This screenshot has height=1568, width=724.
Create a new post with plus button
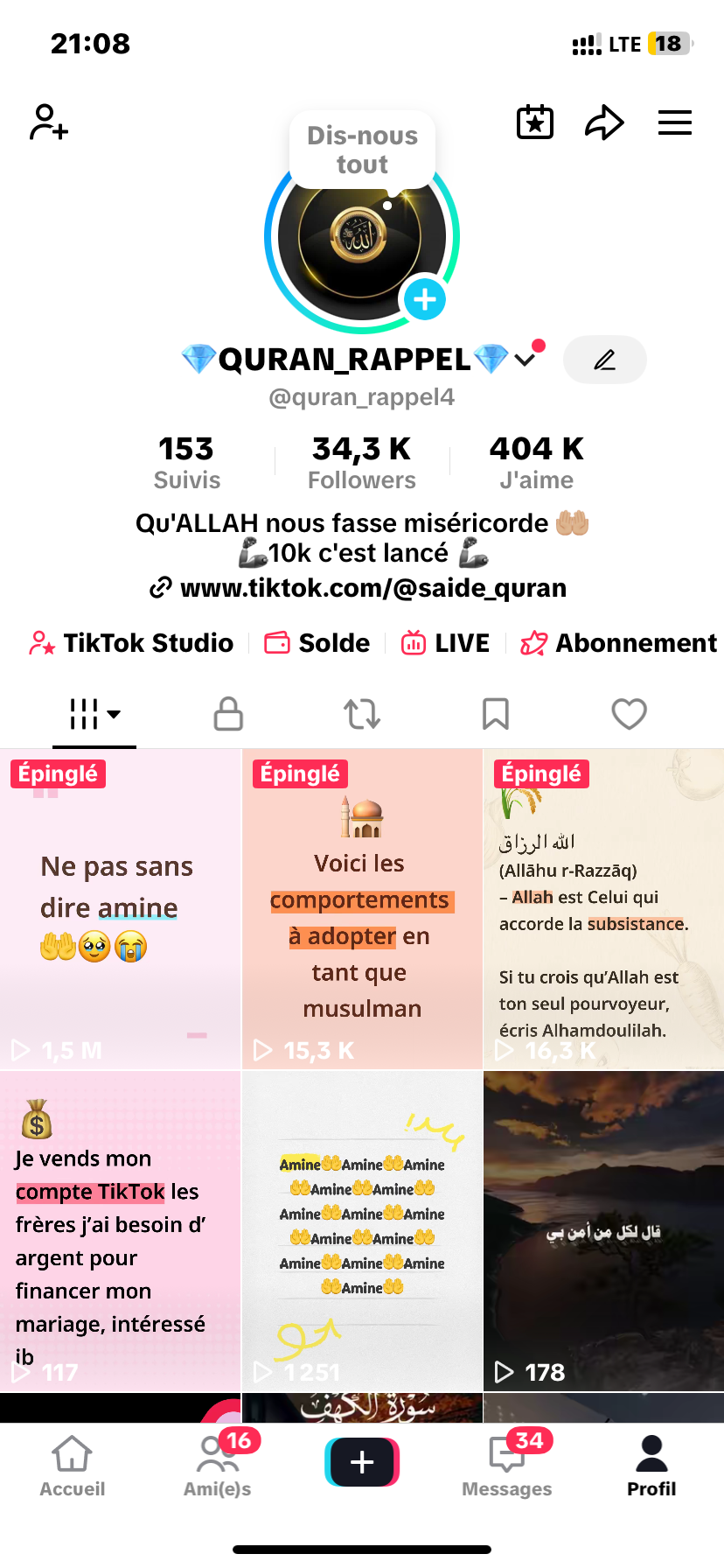pos(362,1462)
